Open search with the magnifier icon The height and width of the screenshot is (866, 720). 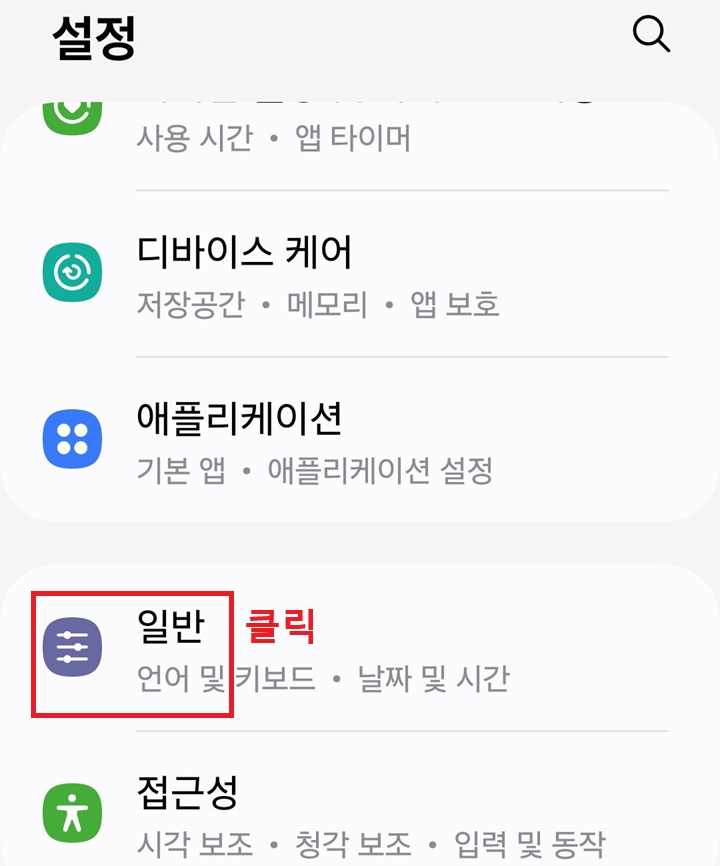(x=651, y=35)
